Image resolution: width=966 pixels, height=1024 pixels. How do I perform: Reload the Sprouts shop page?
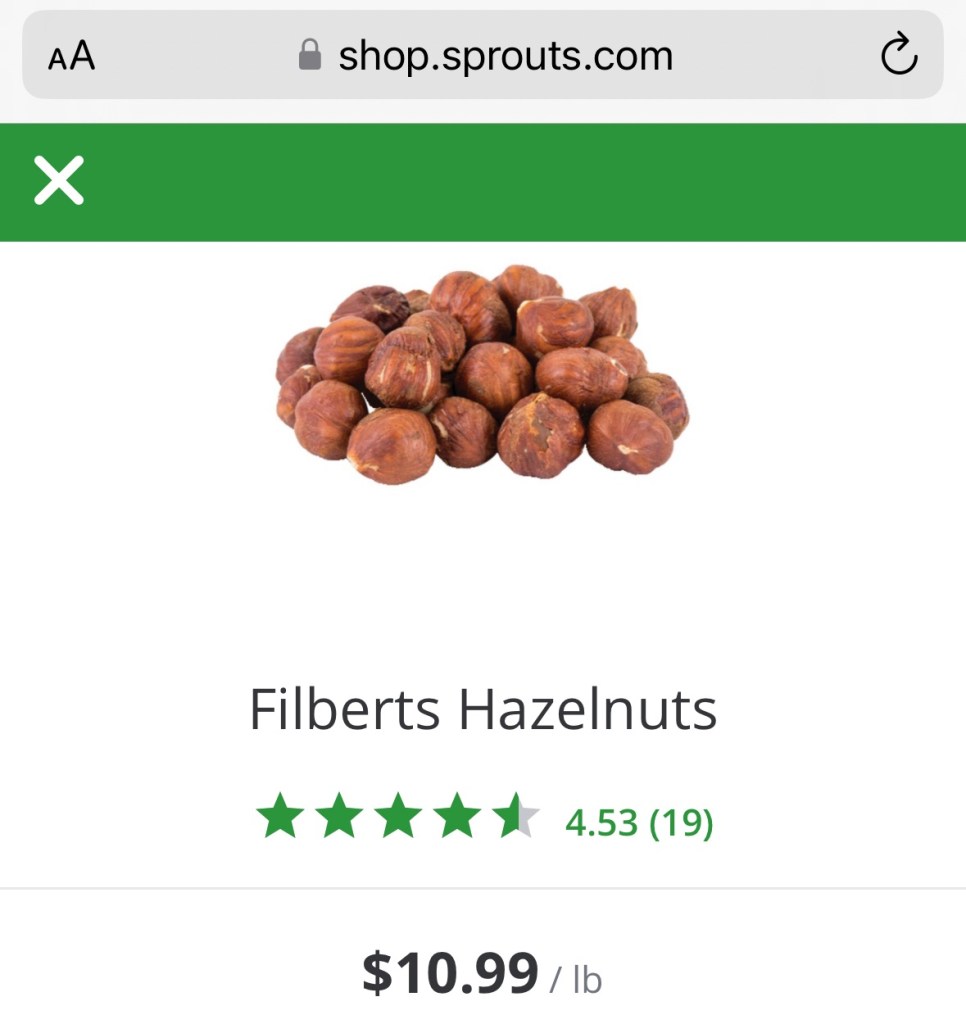click(x=898, y=55)
